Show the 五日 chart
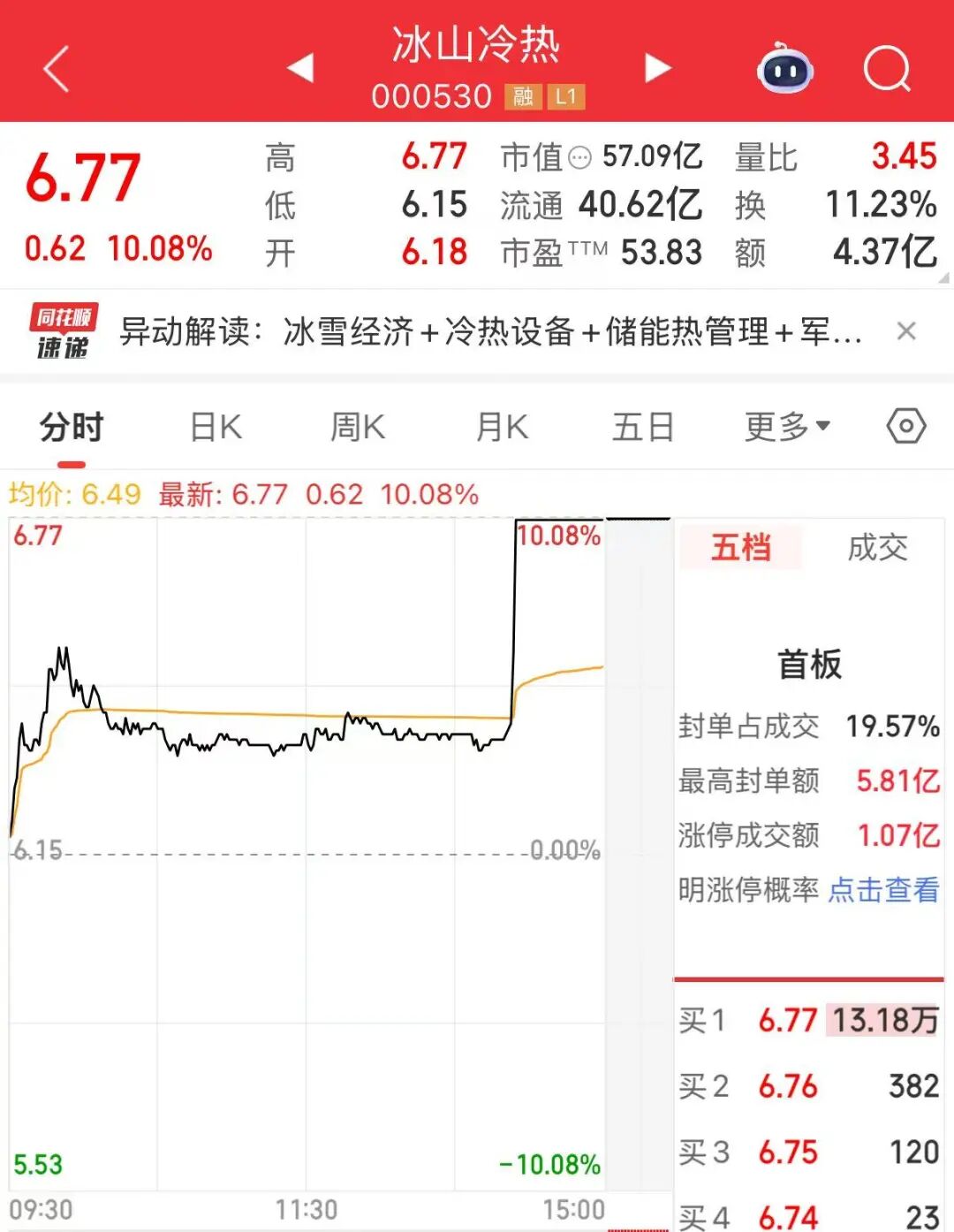 click(x=643, y=428)
